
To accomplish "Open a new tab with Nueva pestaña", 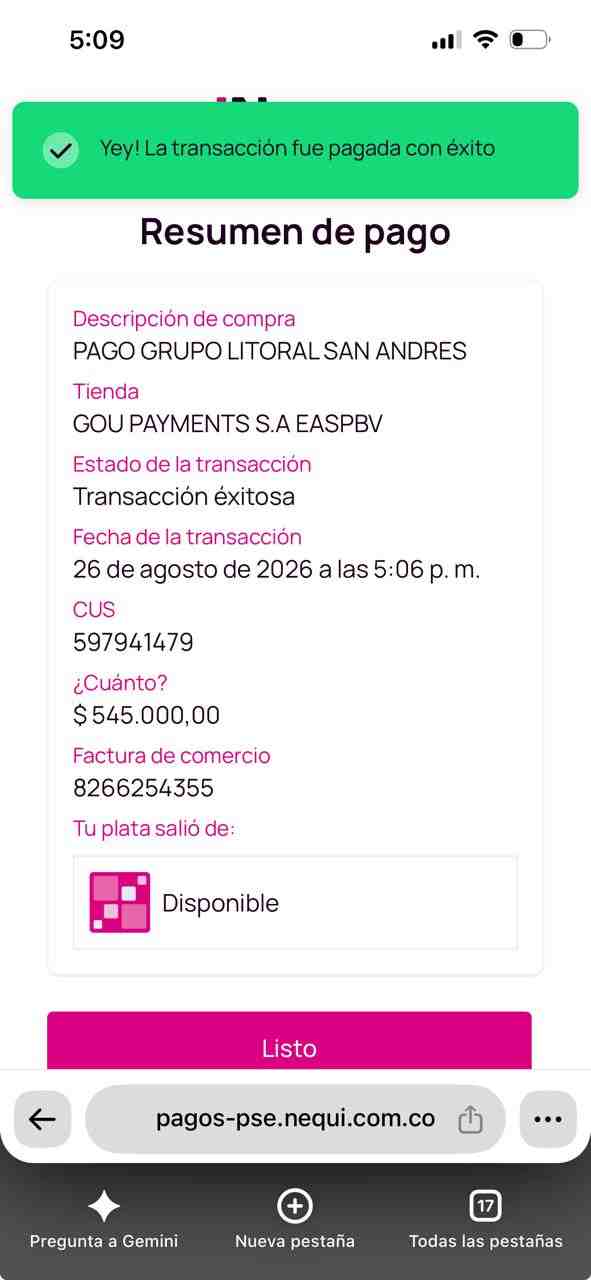I will coord(295,1220).
